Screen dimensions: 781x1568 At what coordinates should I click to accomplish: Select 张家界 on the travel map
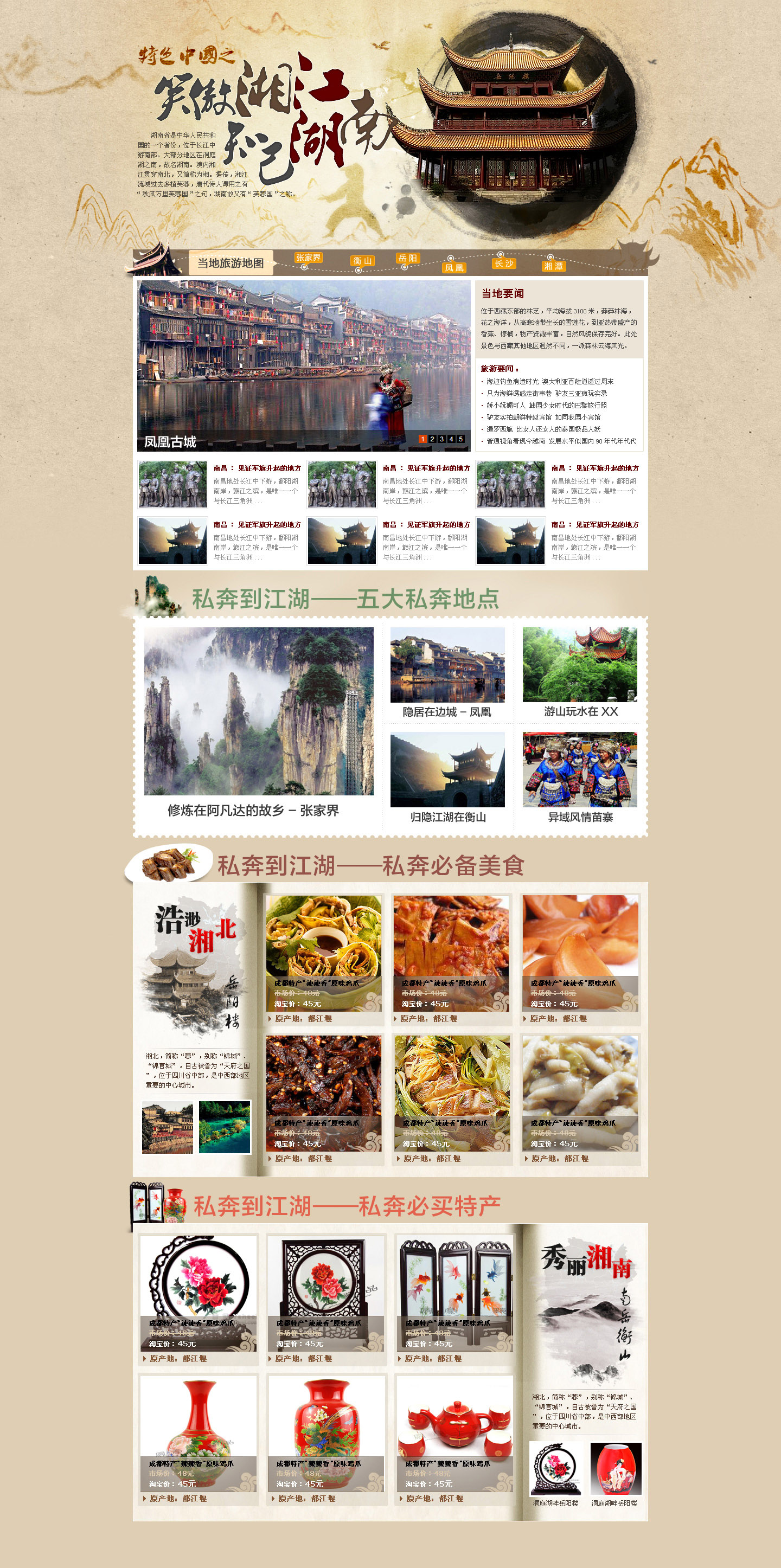pos(308,258)
